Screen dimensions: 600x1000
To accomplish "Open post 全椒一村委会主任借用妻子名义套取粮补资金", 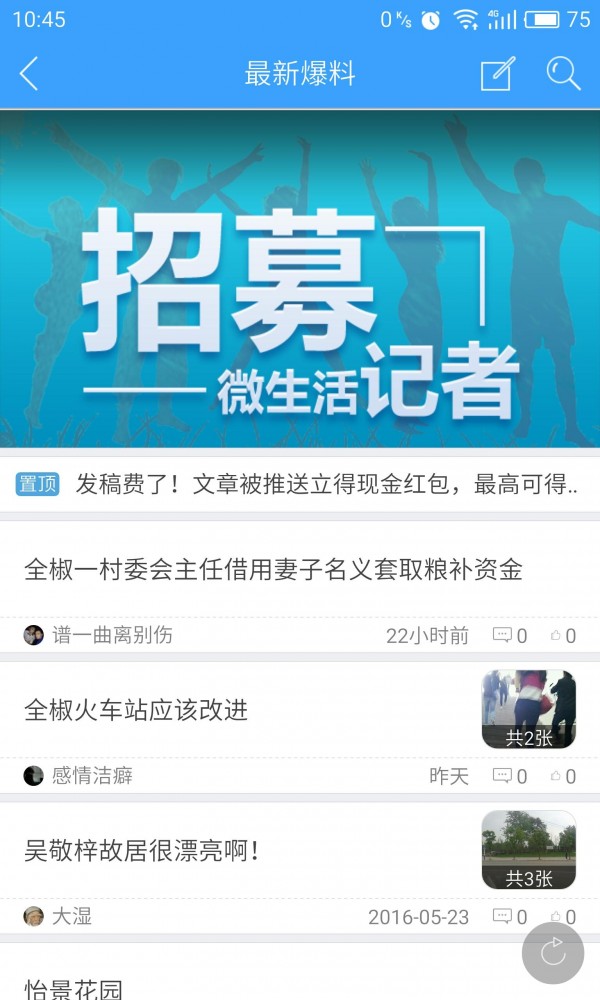I will (x=273, y=570).
